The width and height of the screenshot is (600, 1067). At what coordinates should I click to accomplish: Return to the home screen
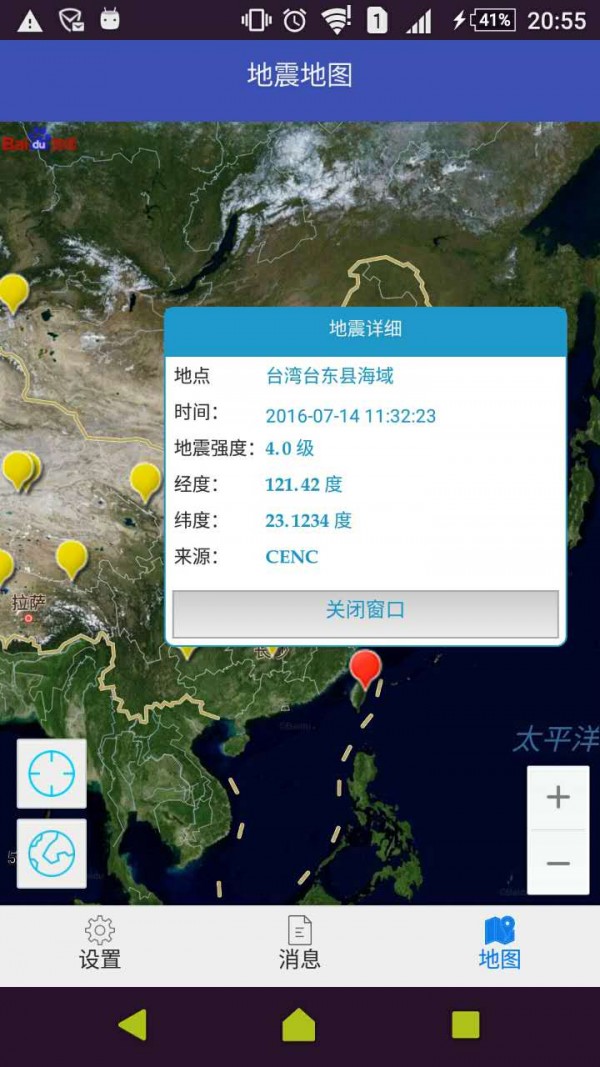299,1024
